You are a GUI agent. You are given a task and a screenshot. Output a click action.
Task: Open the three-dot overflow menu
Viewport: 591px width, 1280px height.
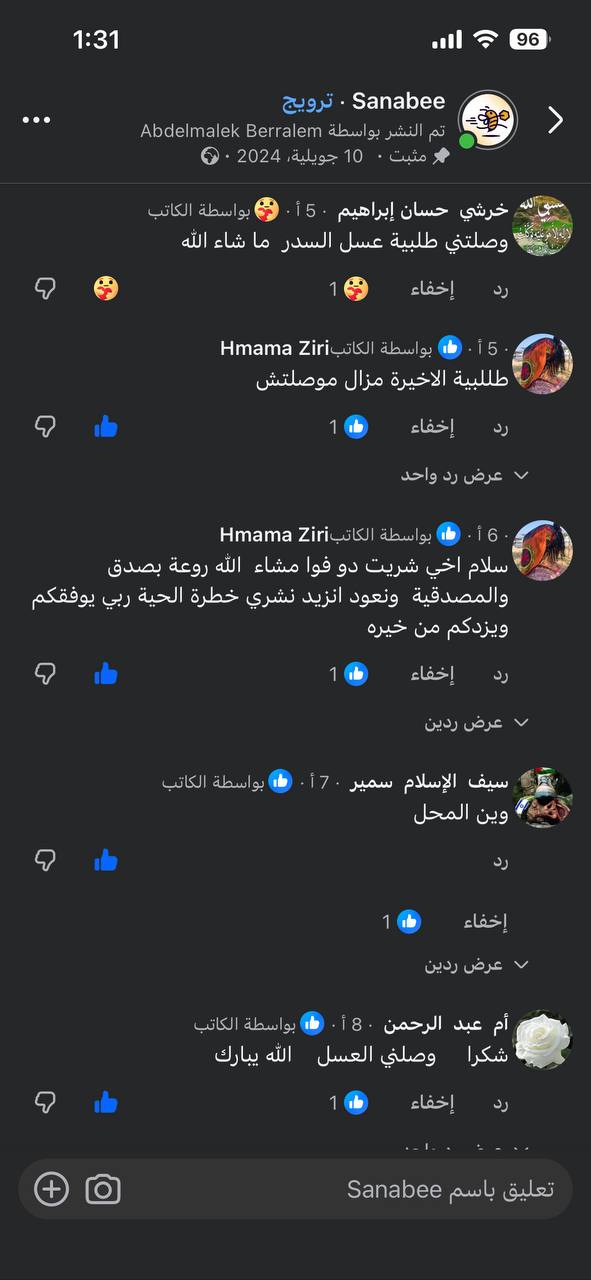(x=36, y=120)
